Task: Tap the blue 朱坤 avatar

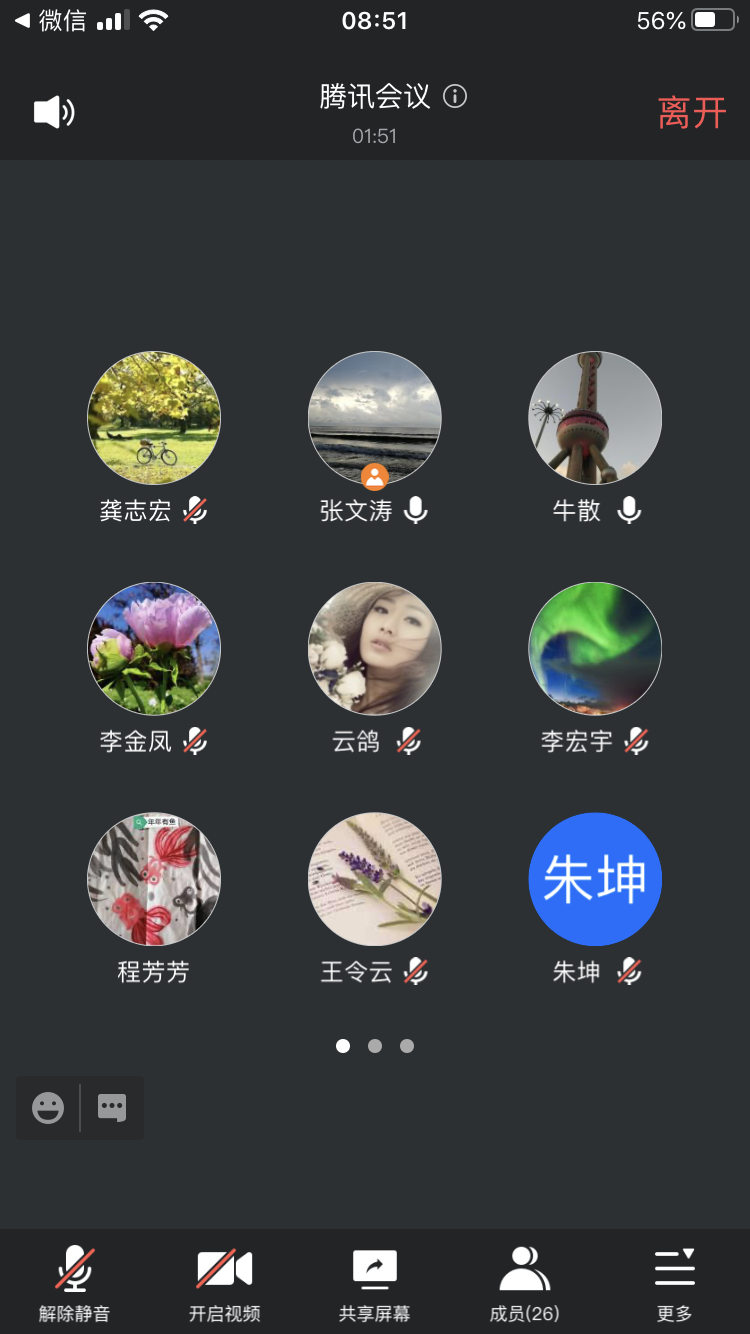Action: 595,879
